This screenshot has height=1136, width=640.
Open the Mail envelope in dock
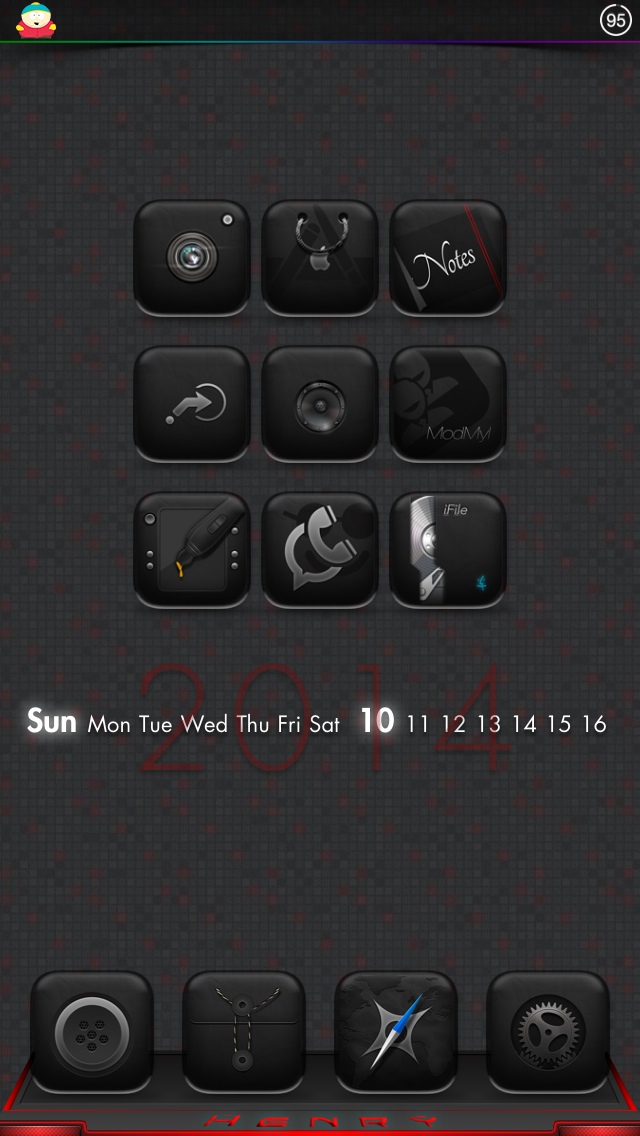point(244,1030)
